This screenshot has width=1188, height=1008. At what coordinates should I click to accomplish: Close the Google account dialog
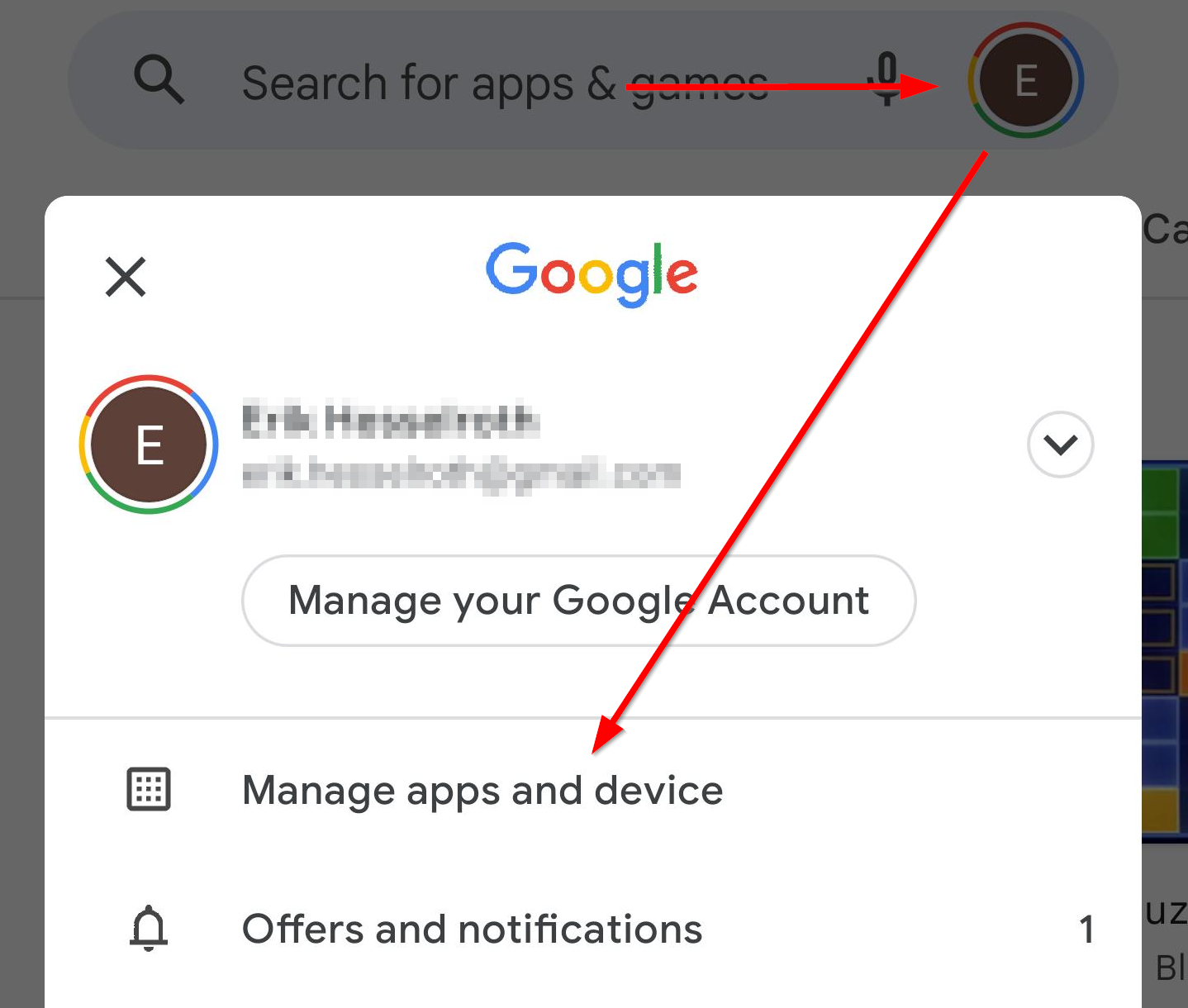pos(126,276)
